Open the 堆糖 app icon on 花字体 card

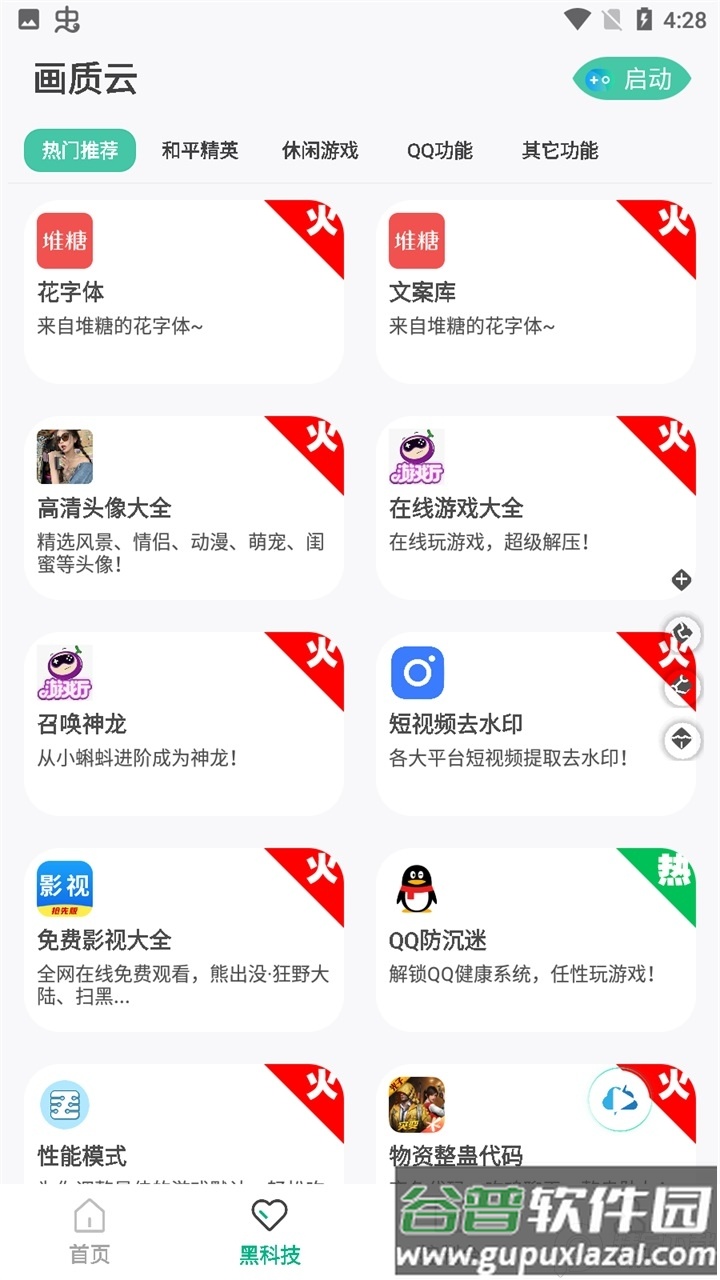[64, 240]
